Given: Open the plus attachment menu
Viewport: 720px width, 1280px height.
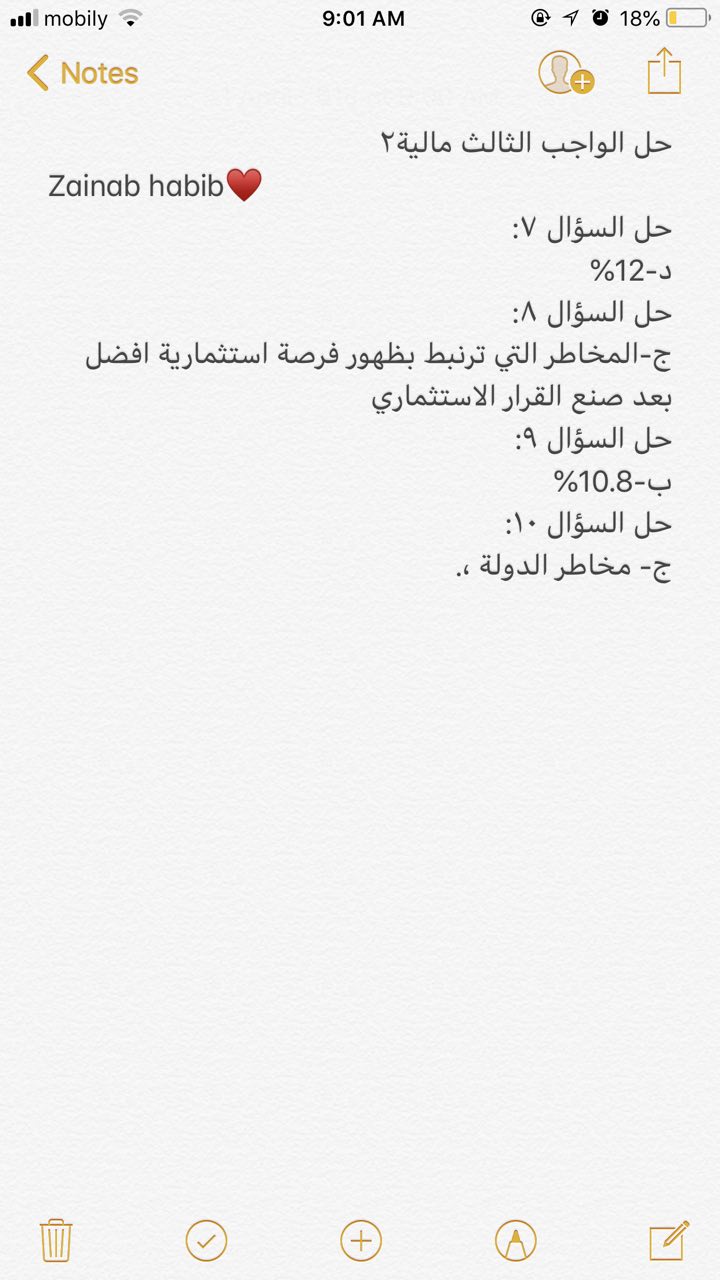Looking at the screenshot, I should (x=361, y=1241).
